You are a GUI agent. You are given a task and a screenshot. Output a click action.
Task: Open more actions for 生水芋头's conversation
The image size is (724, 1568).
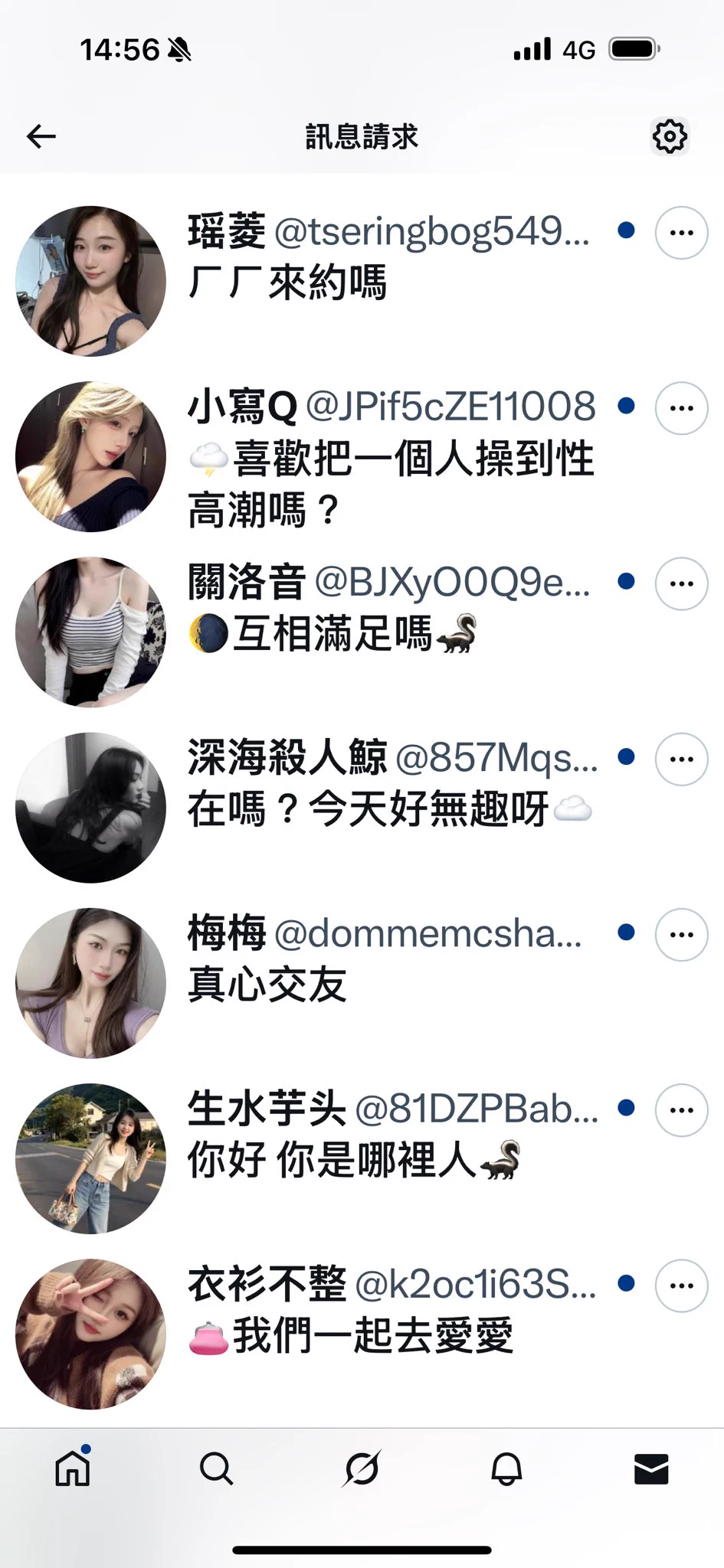(680, 1110)
